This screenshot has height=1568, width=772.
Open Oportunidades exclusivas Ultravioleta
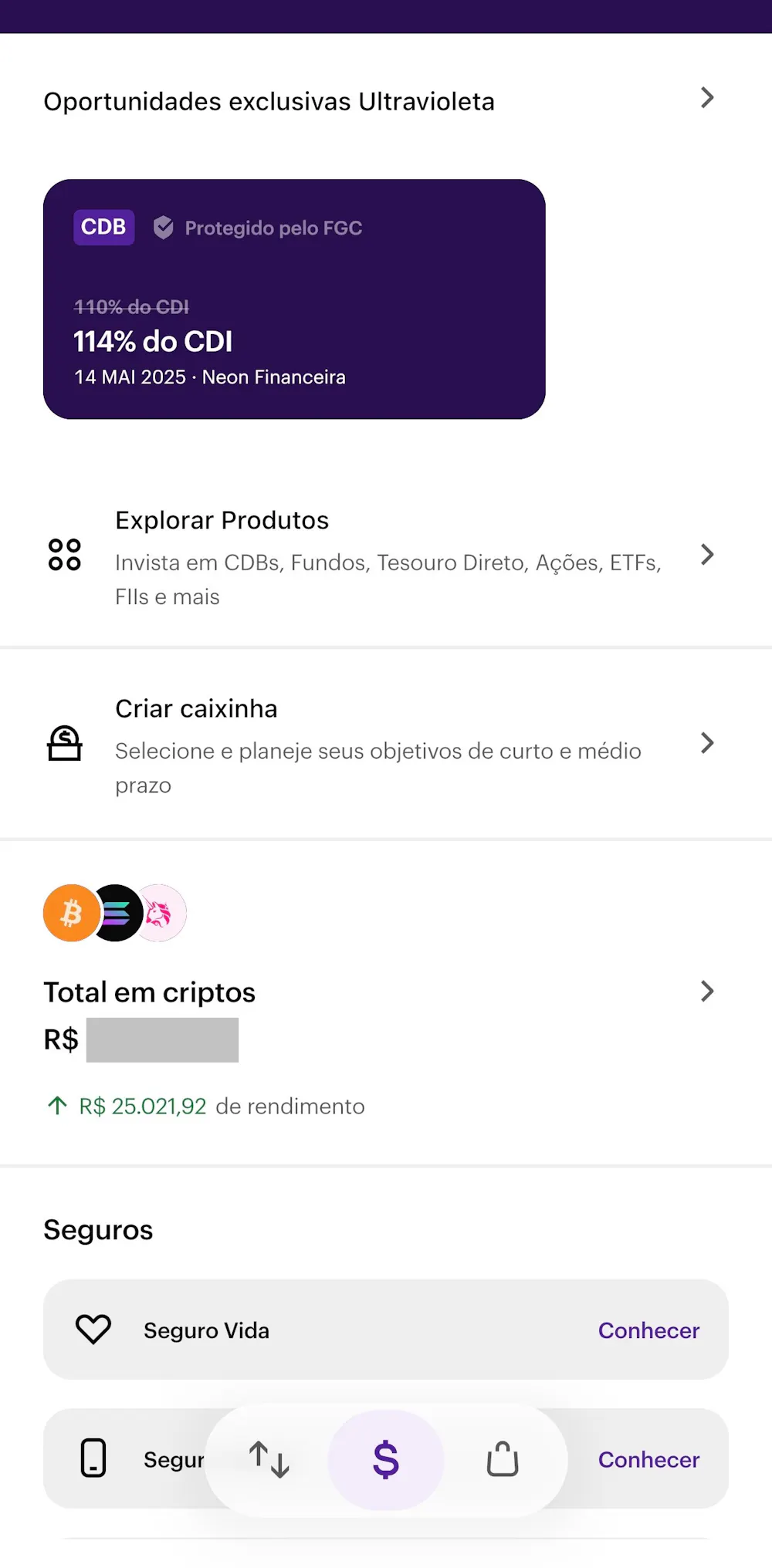[378, 101]
